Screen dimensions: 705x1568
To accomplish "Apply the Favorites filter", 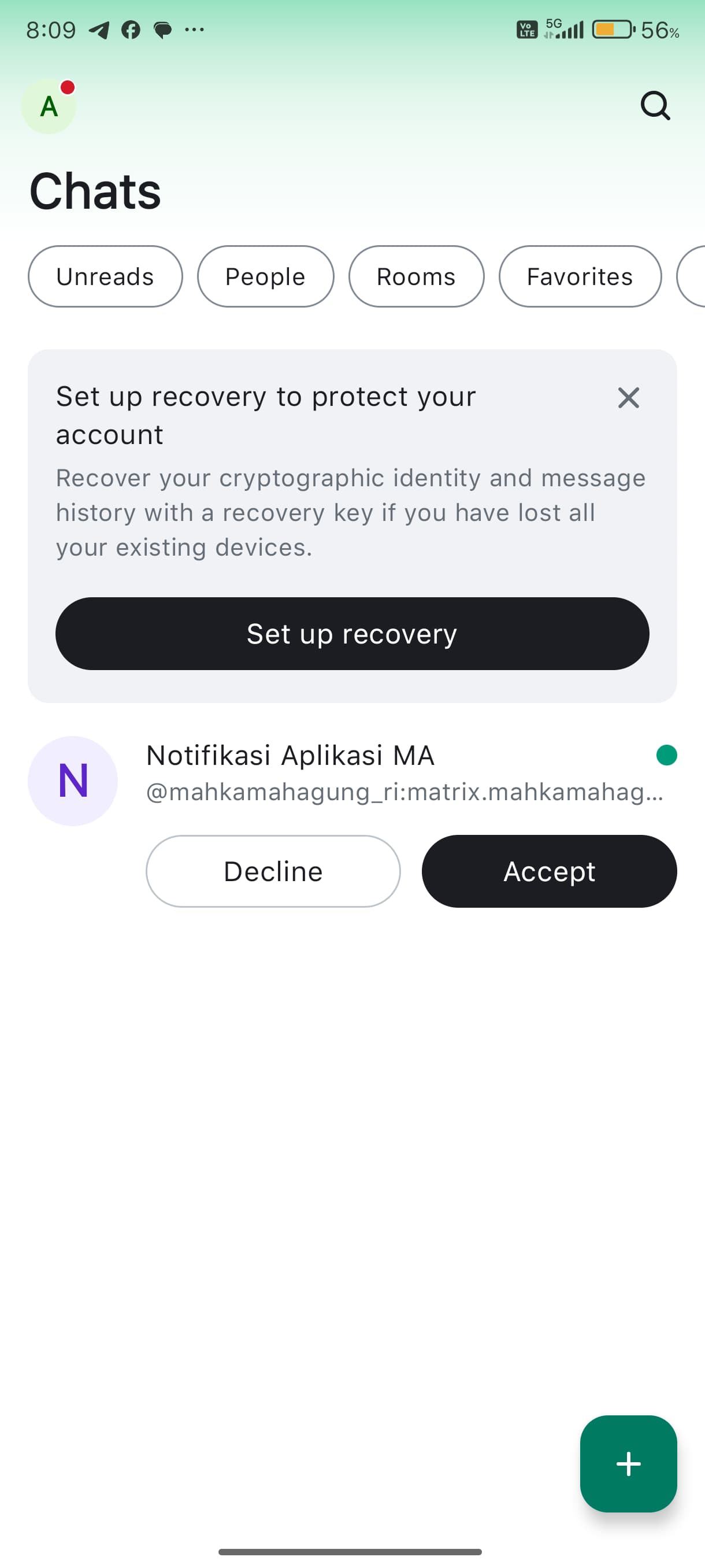I will click(579, 276).
